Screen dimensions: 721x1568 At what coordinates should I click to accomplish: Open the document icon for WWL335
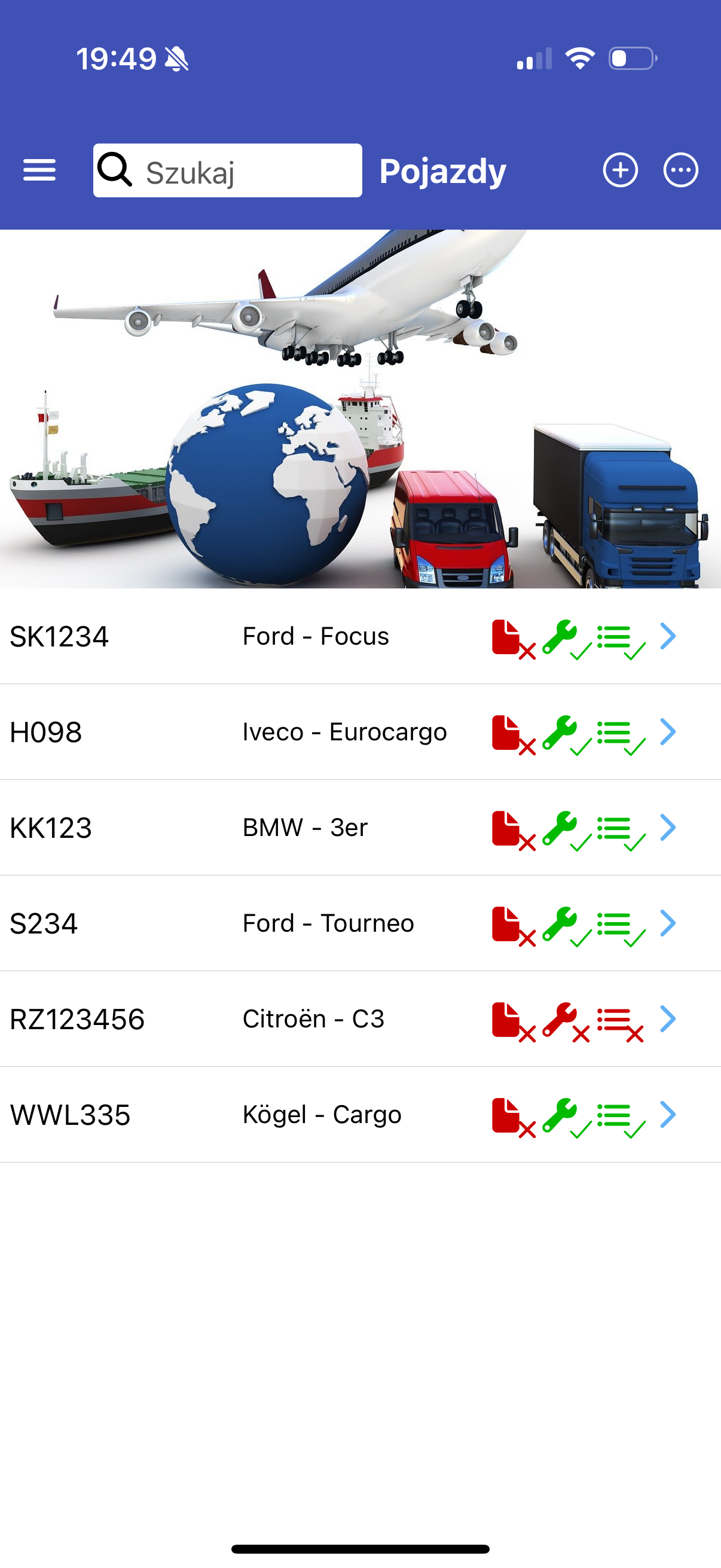click(x=511, y=1117)
